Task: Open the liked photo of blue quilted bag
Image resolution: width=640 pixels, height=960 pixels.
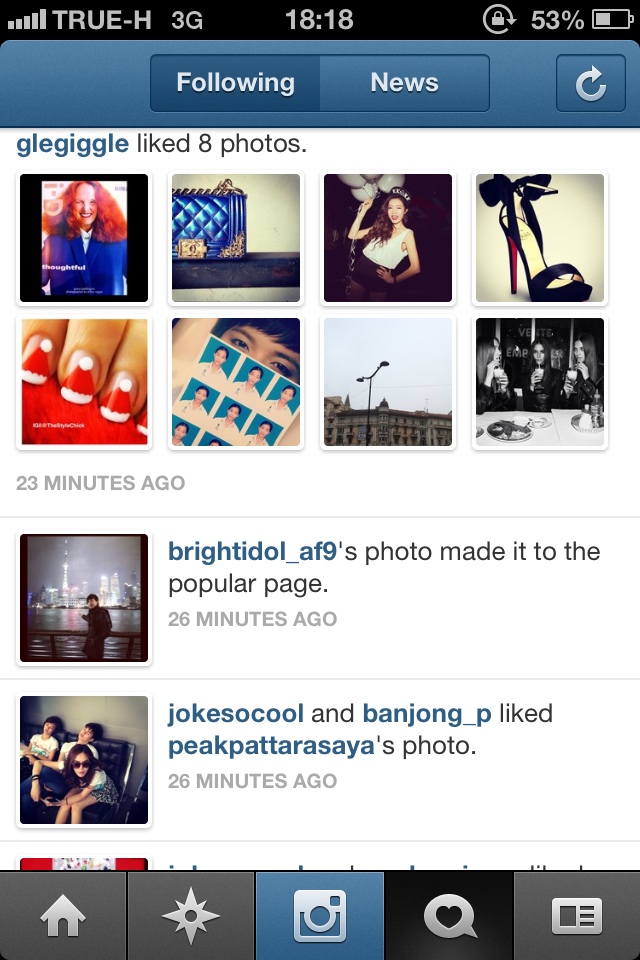Action: [x=236, y=238]
